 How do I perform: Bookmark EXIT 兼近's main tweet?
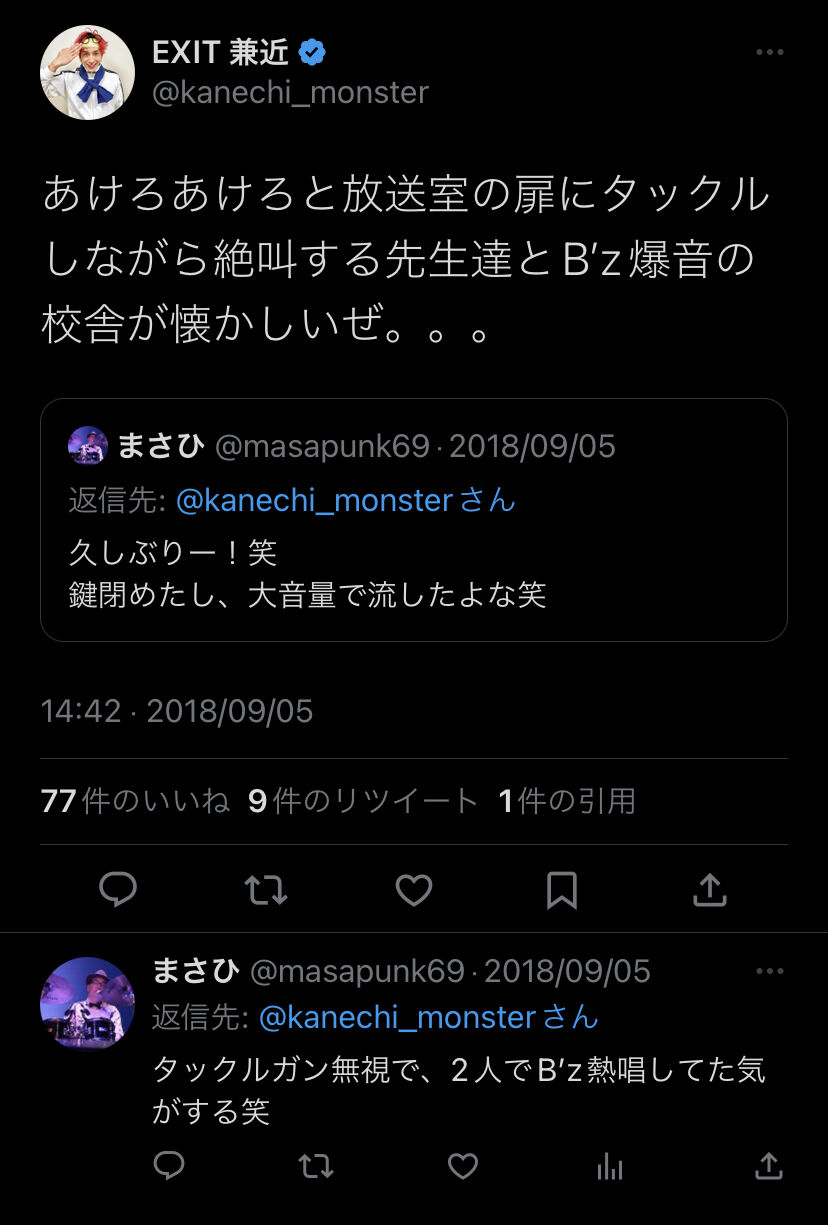[x=562, y=889]
